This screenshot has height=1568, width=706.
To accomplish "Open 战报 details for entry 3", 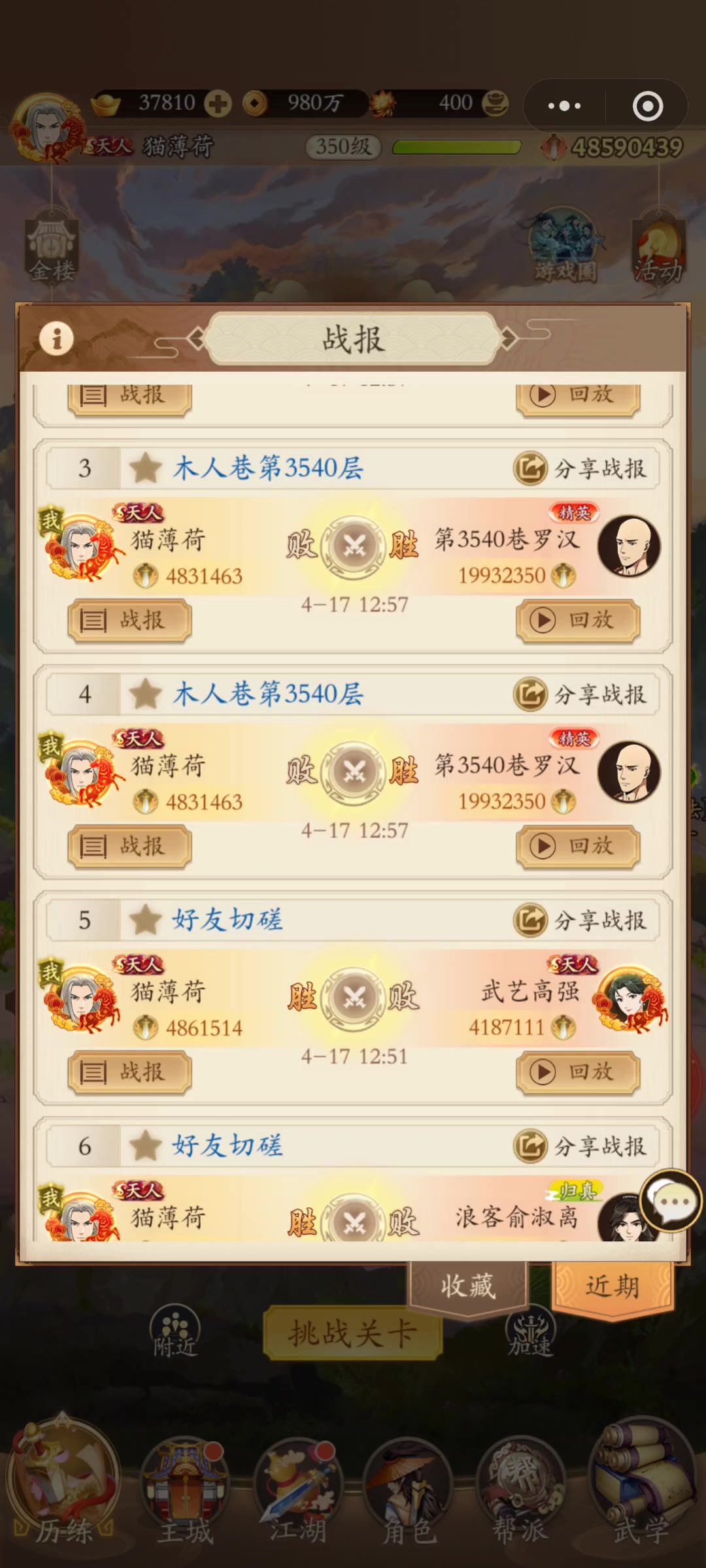I will click(x=129, y=620).
